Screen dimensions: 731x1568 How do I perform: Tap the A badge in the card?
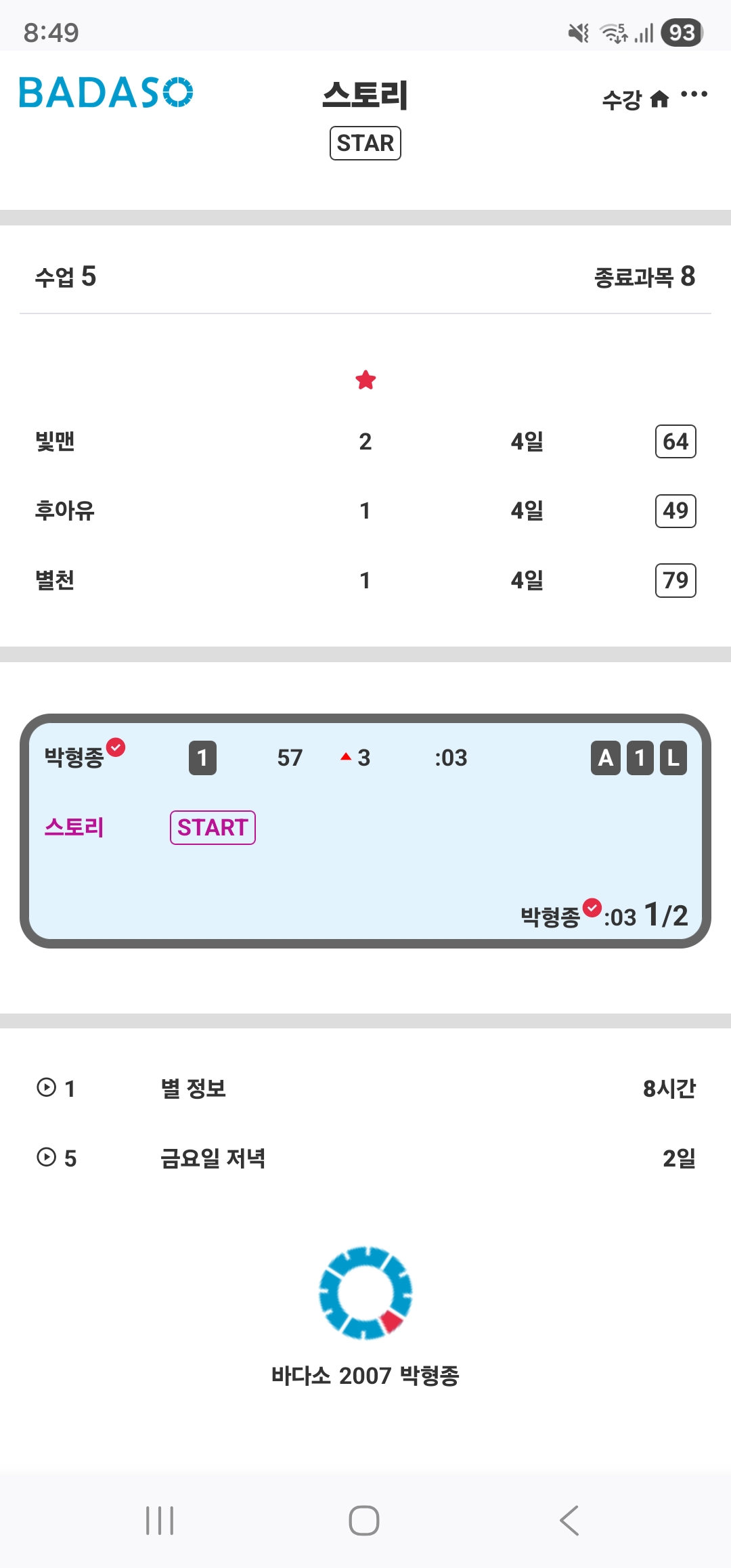point(605,758)
